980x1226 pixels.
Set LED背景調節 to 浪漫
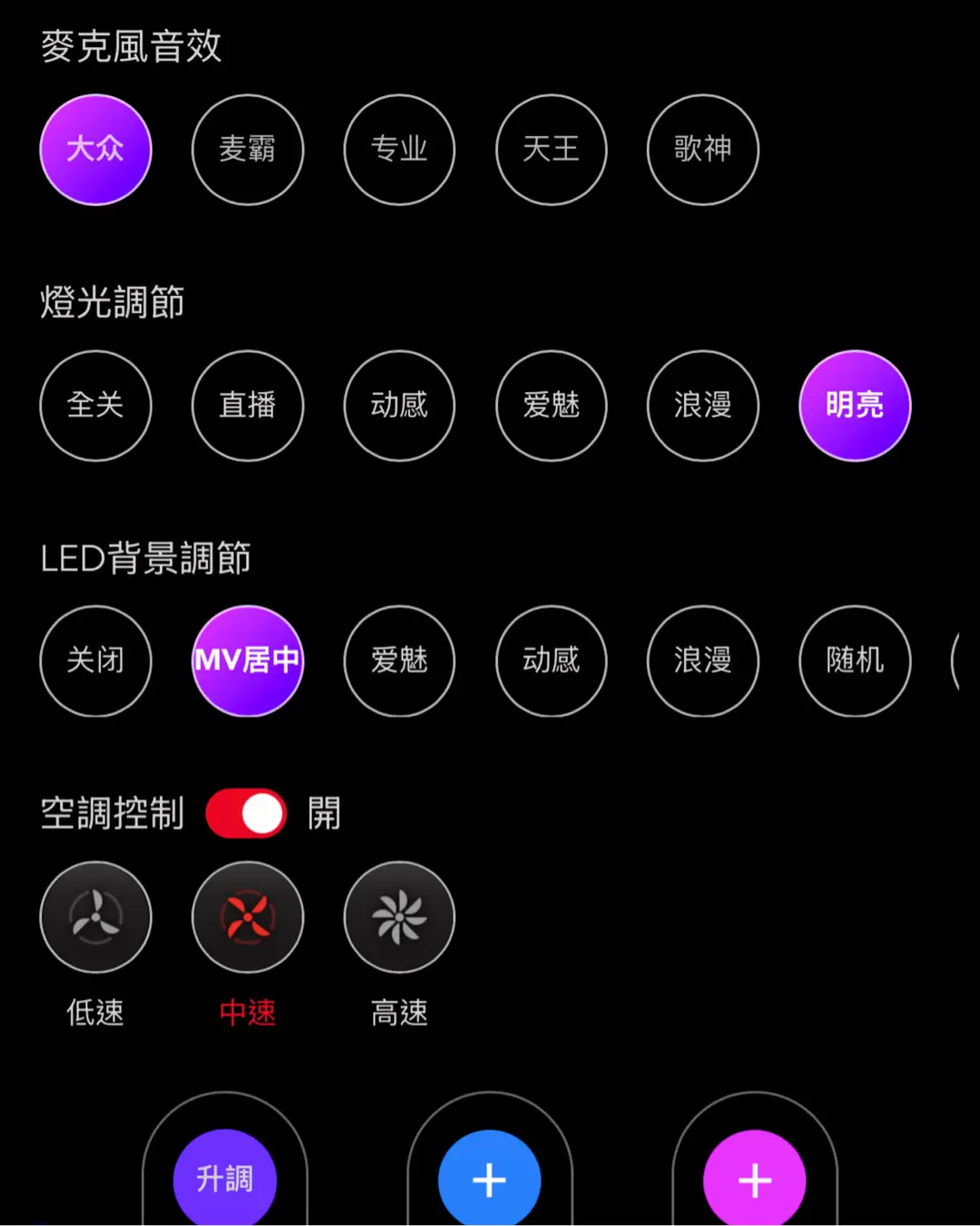pyautogui.click(x=702, y=661)
